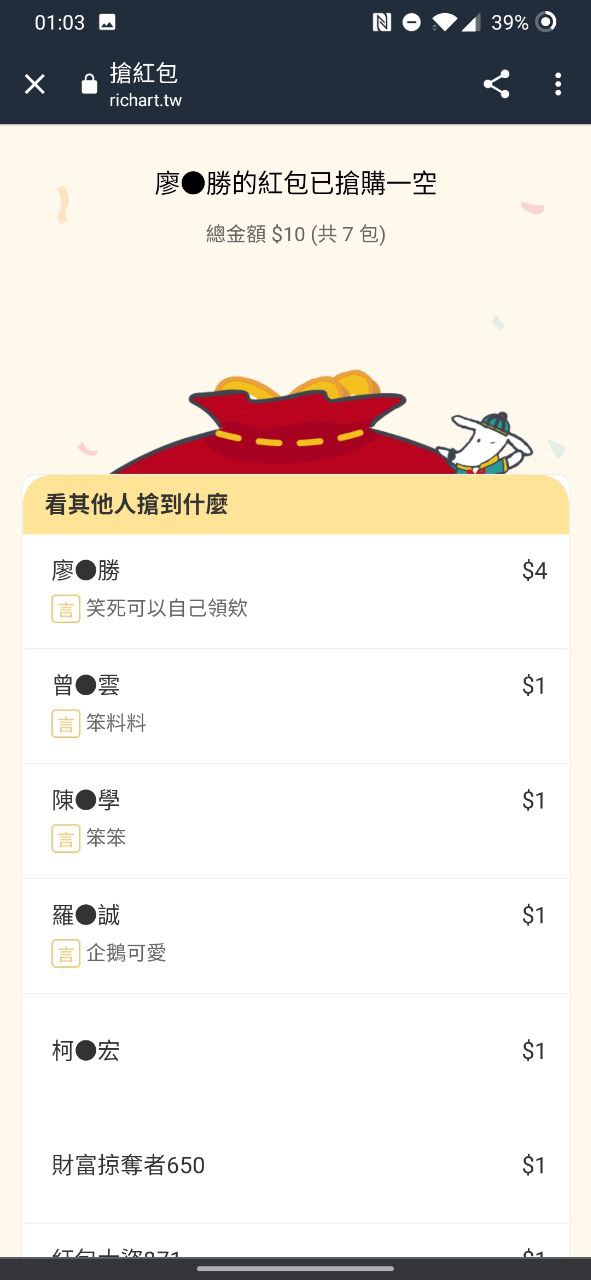
Task: Open the browser overflow menu
Action: (558, 85)
